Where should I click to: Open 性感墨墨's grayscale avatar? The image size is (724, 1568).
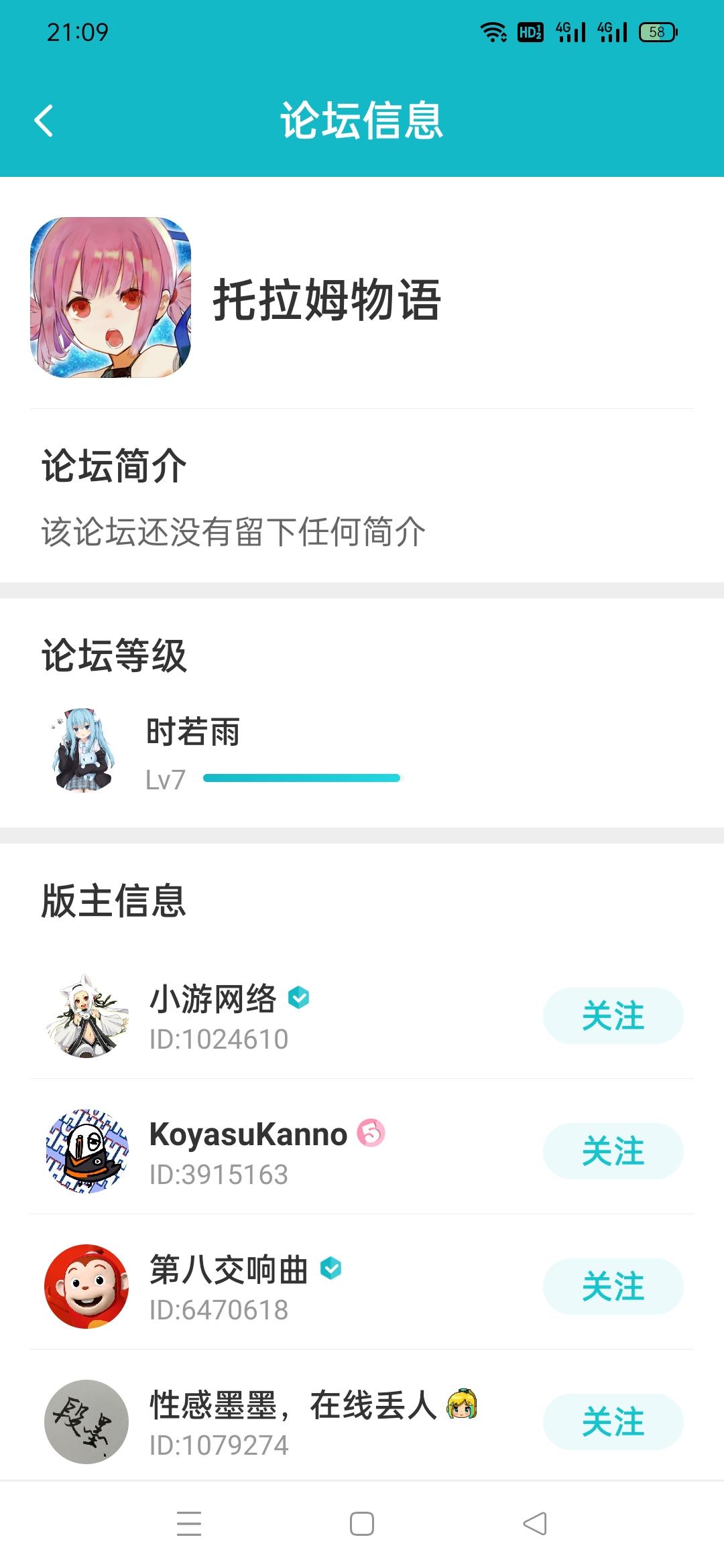89,1421
